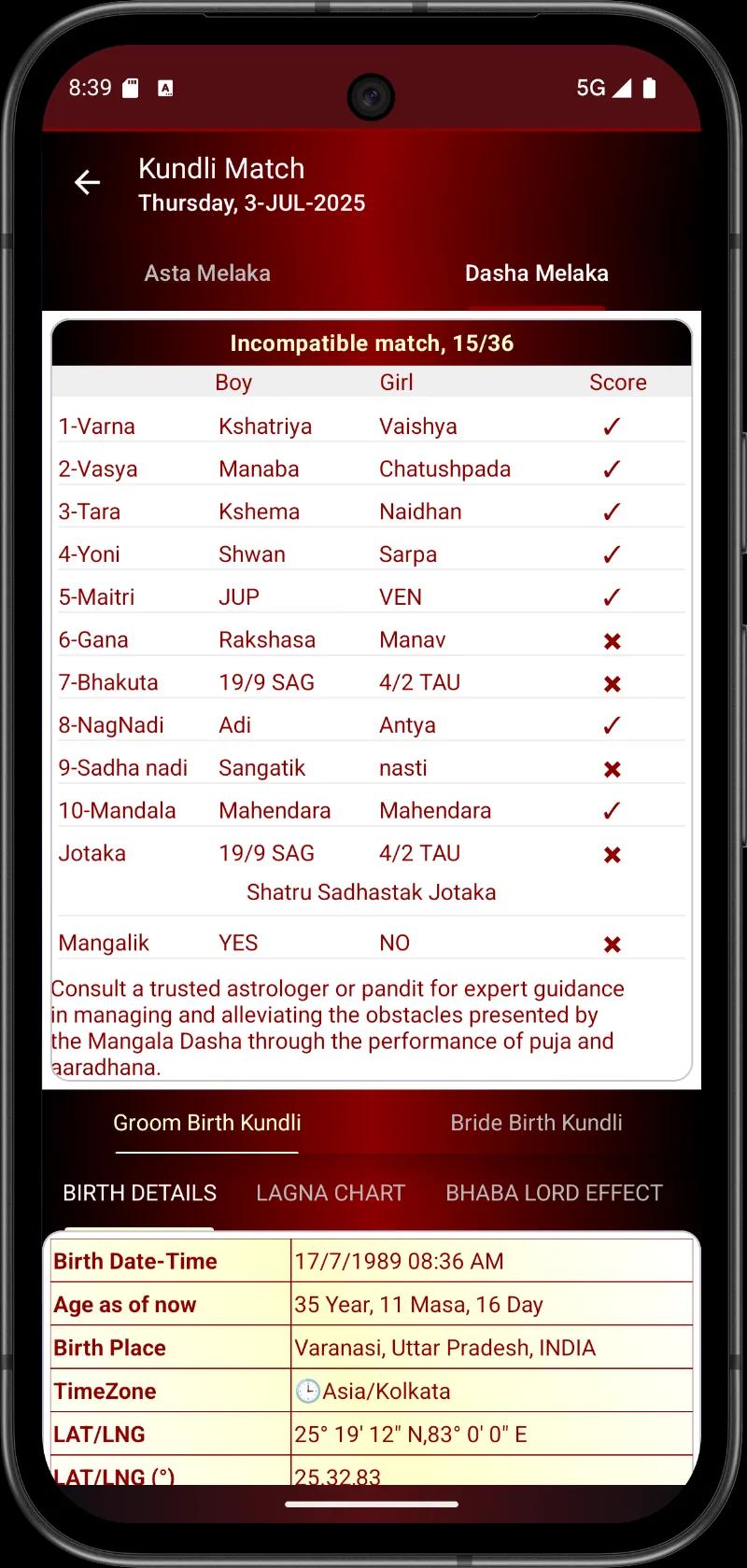View the Lagna Chart tab

(331, 1193)
